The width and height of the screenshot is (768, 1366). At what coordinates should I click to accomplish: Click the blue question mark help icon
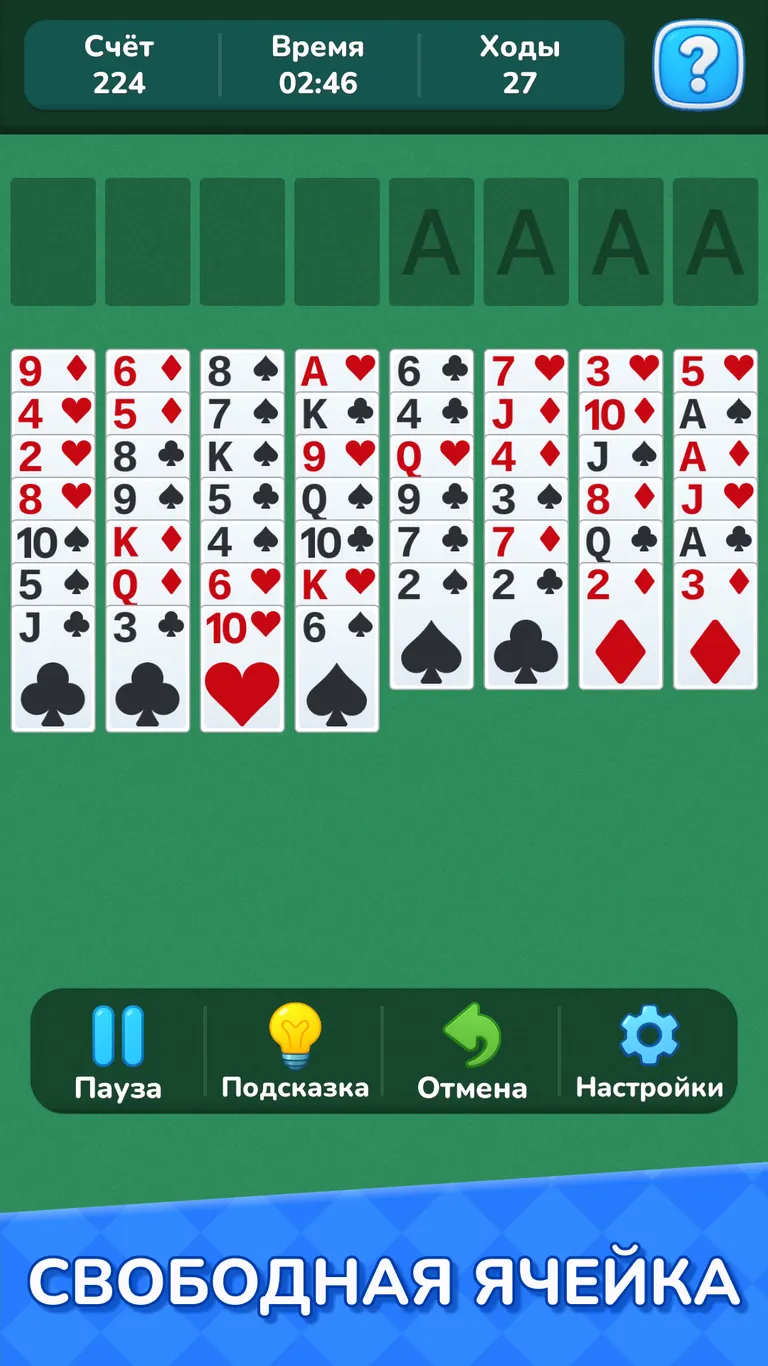pos(697,65)
